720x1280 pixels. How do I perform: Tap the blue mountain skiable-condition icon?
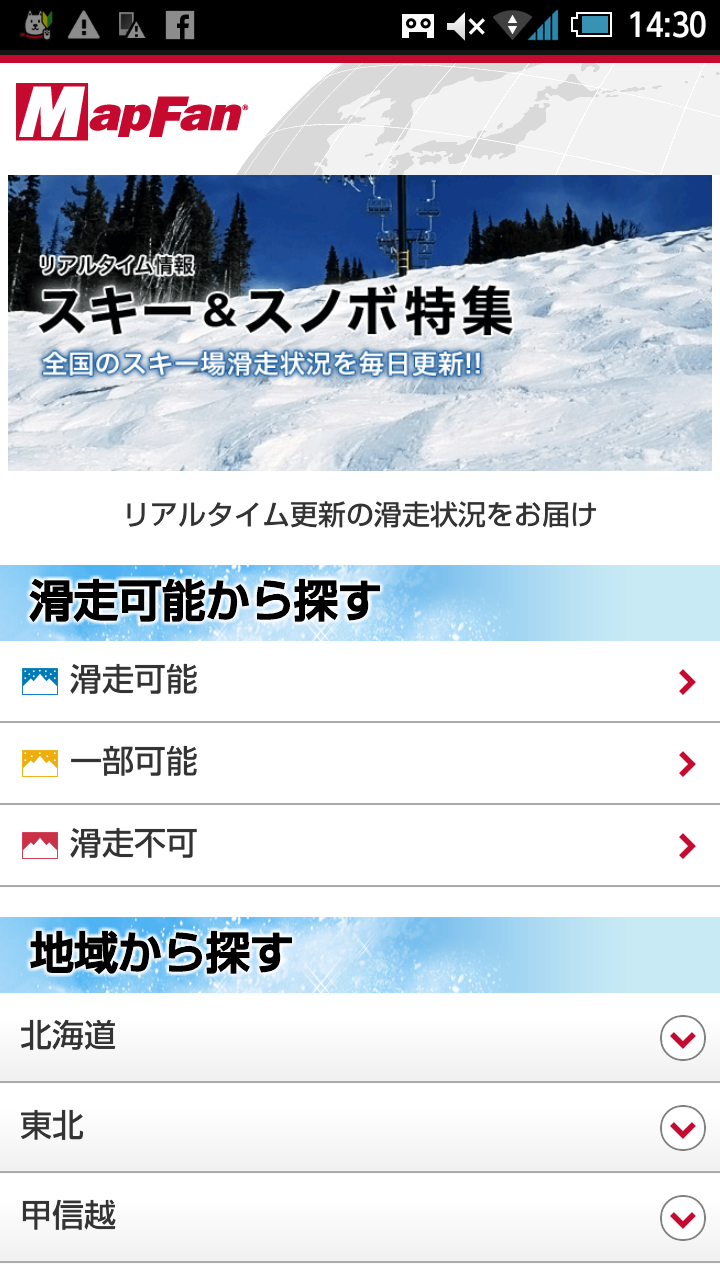coord(42,682)
